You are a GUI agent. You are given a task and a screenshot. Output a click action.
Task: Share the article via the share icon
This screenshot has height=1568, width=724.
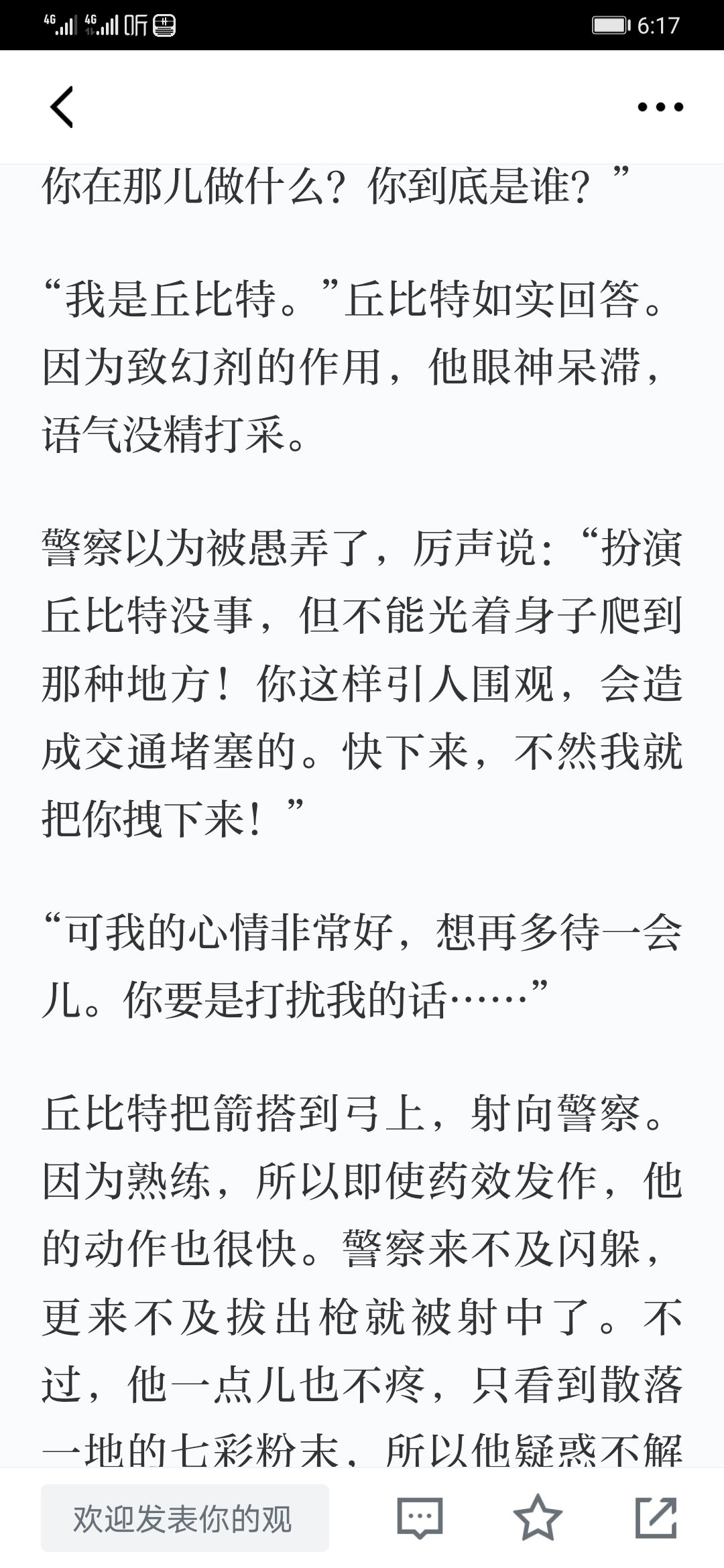656,1518
